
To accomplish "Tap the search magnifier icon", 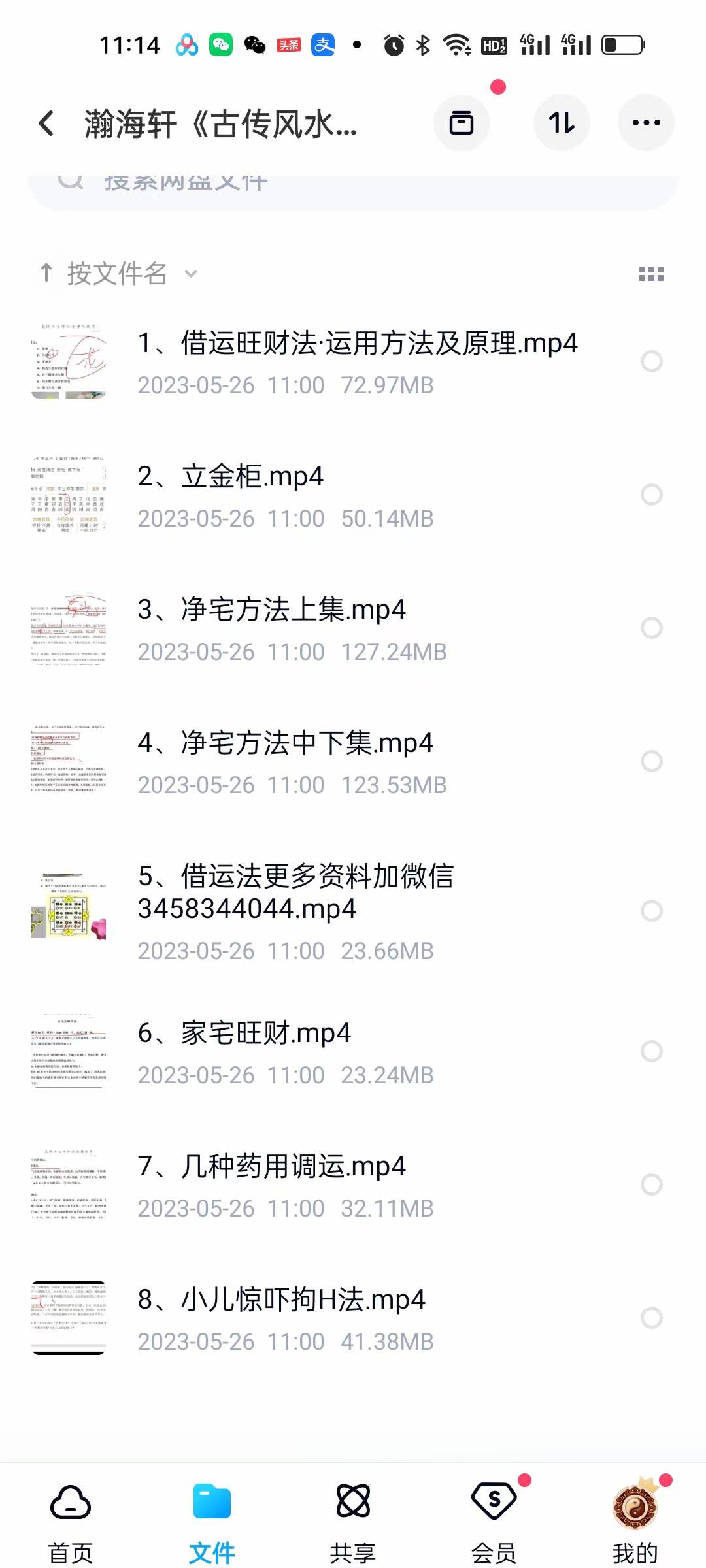I will [72, 182].
